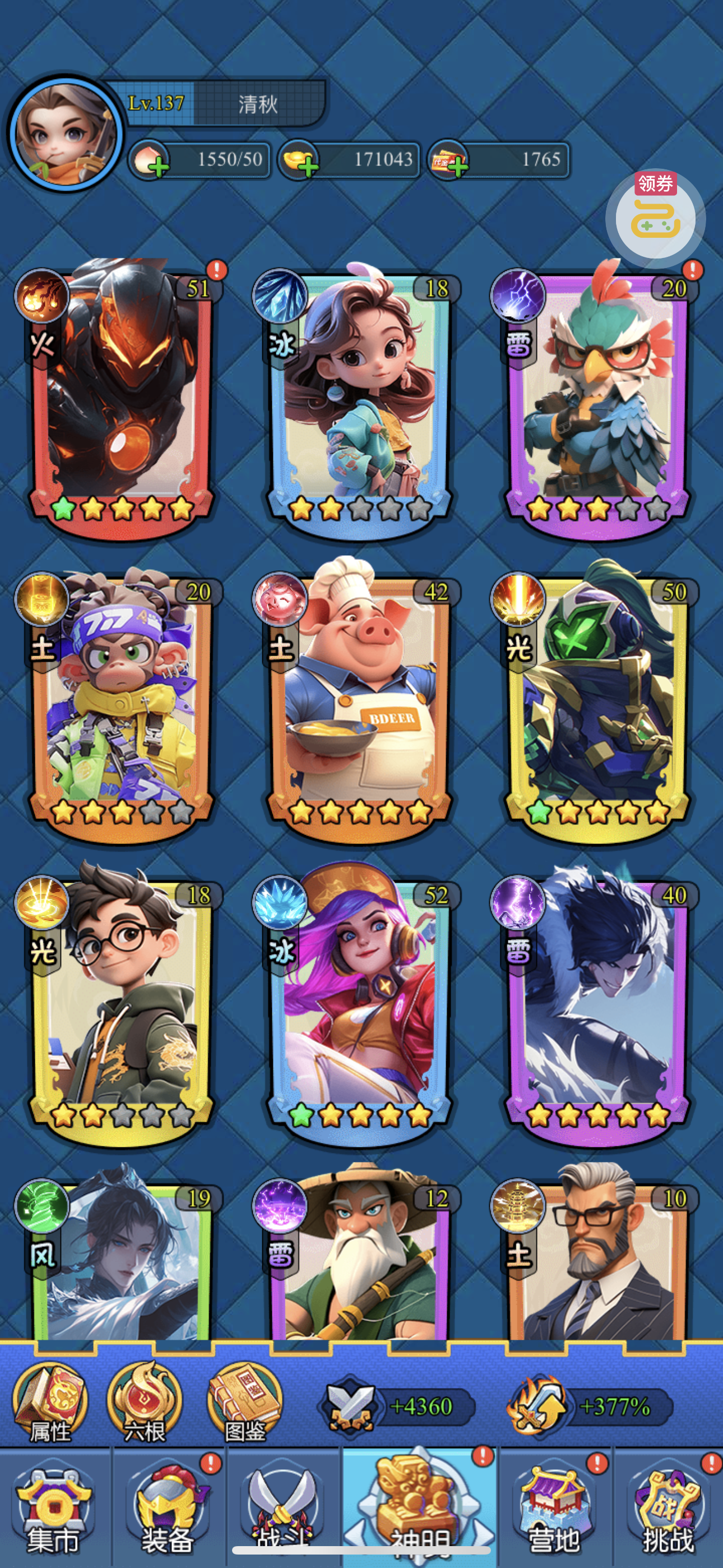Go to the 营地 camp tab
The width and height of the screenshot is (723, 1568).
coord(554,1510)
